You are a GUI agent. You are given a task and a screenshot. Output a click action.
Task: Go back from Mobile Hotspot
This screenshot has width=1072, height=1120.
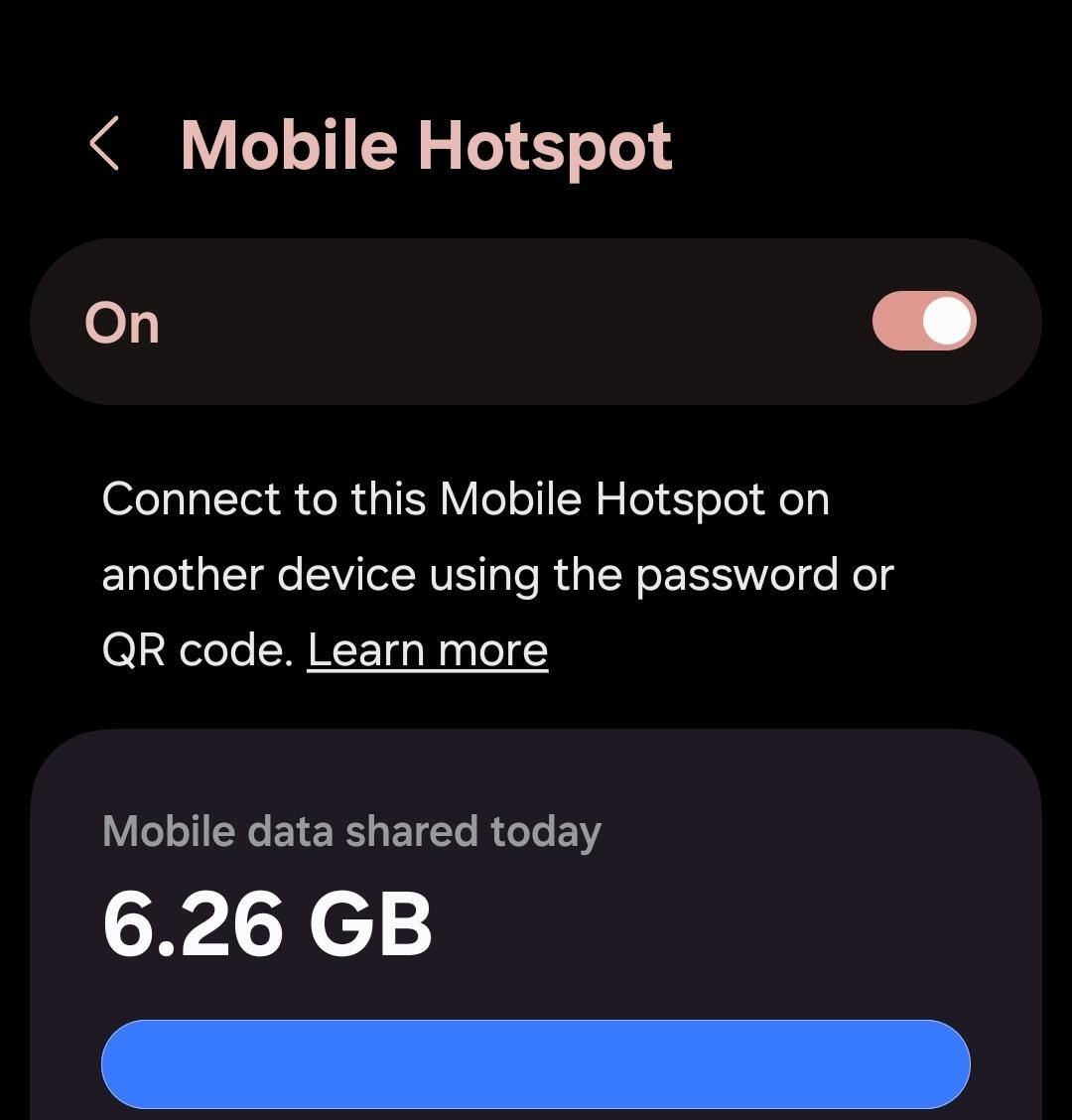[104, 144]
